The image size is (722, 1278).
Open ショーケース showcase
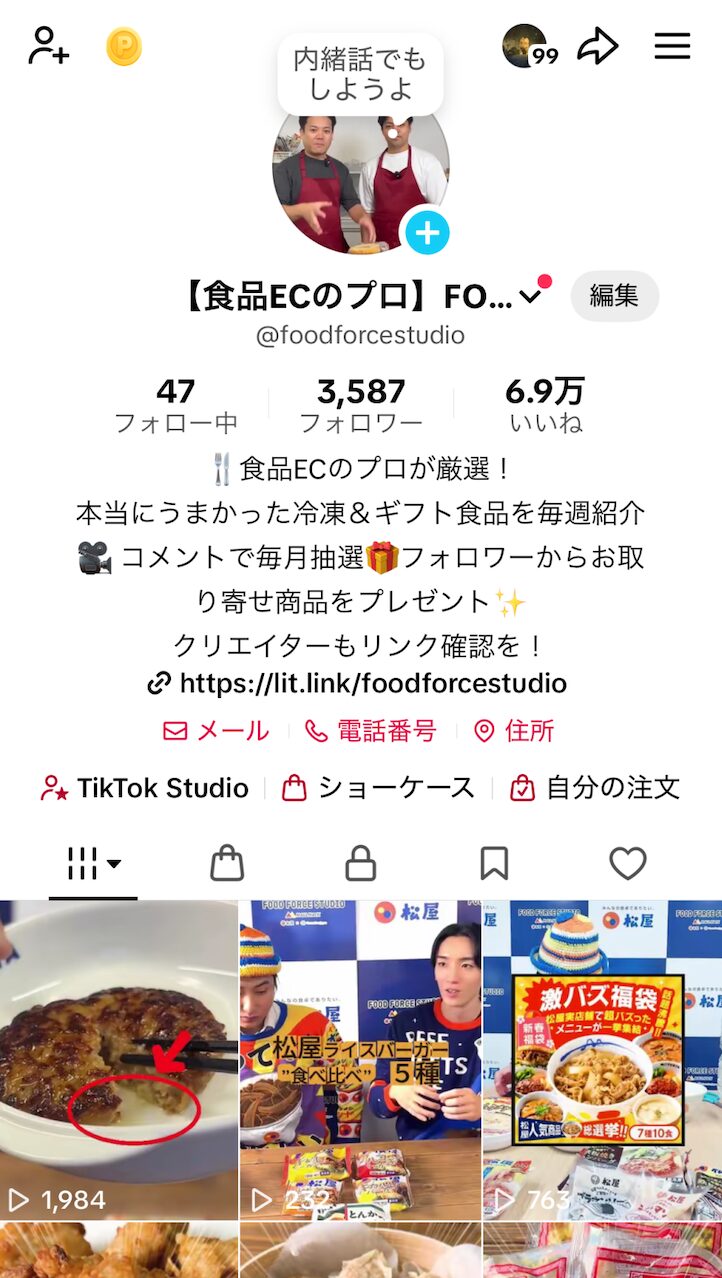[x=379, y=788]
